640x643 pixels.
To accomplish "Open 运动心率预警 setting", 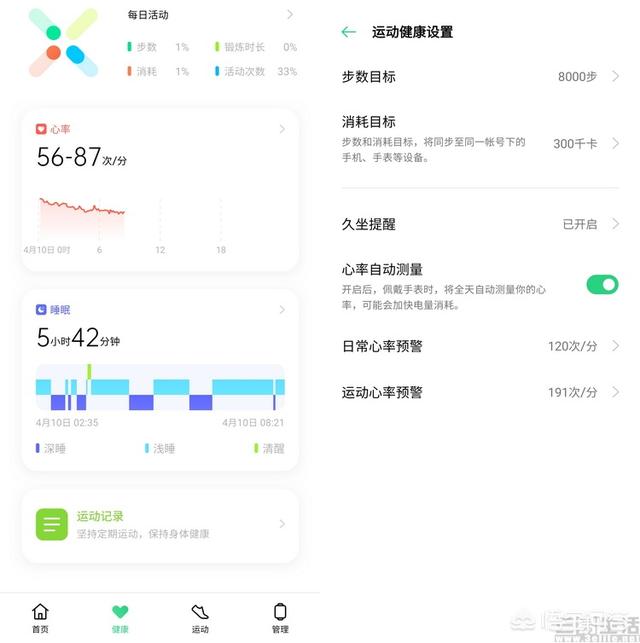I will click(x=480, y=392).
